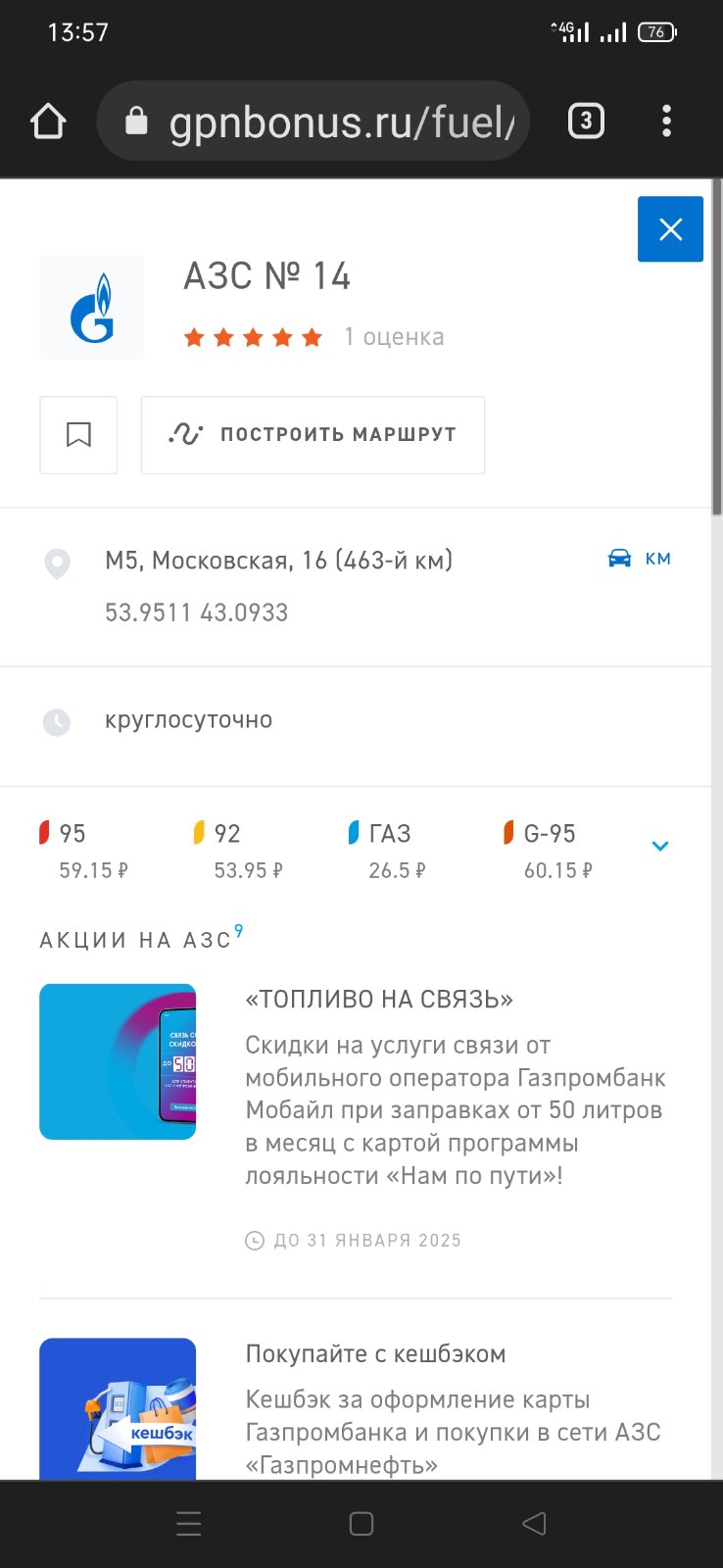
Task: Tap the gpnbonus.ru address bar
Action: pos(313,122)
